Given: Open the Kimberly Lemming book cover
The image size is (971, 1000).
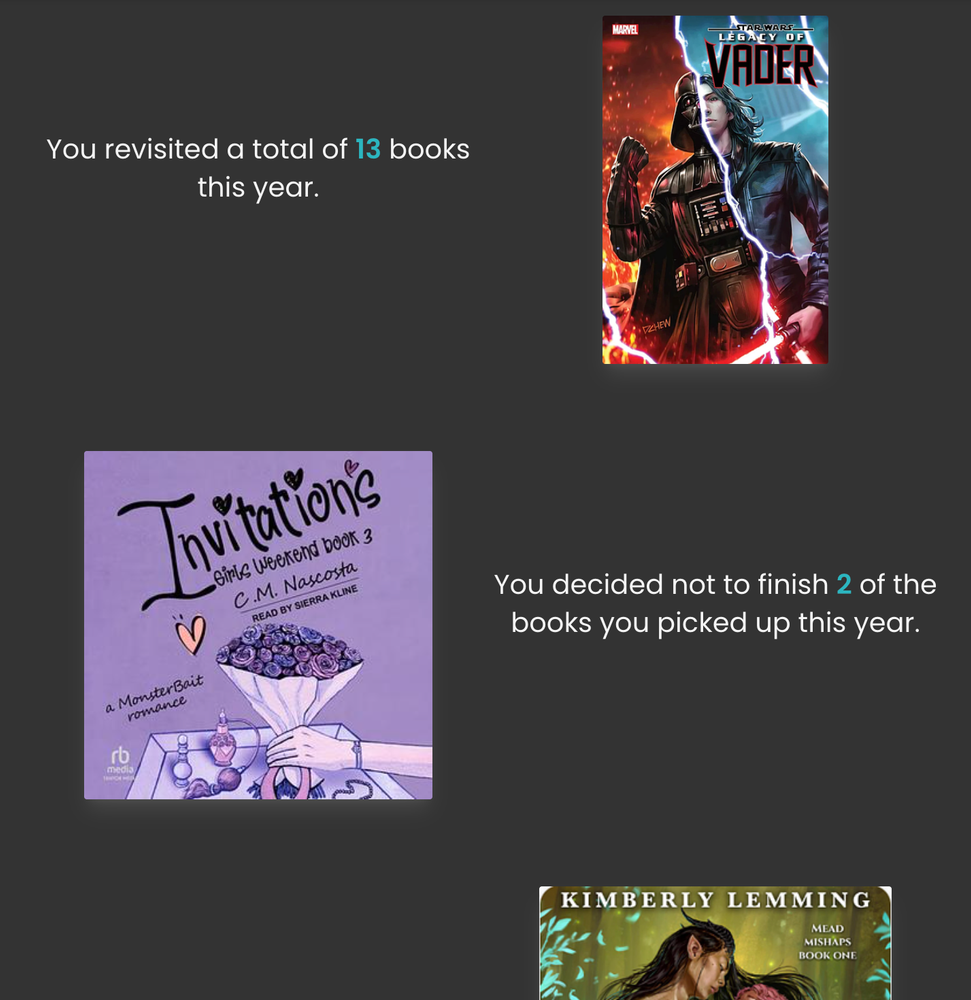Looking at the screenshot, I should click(714, 943).
